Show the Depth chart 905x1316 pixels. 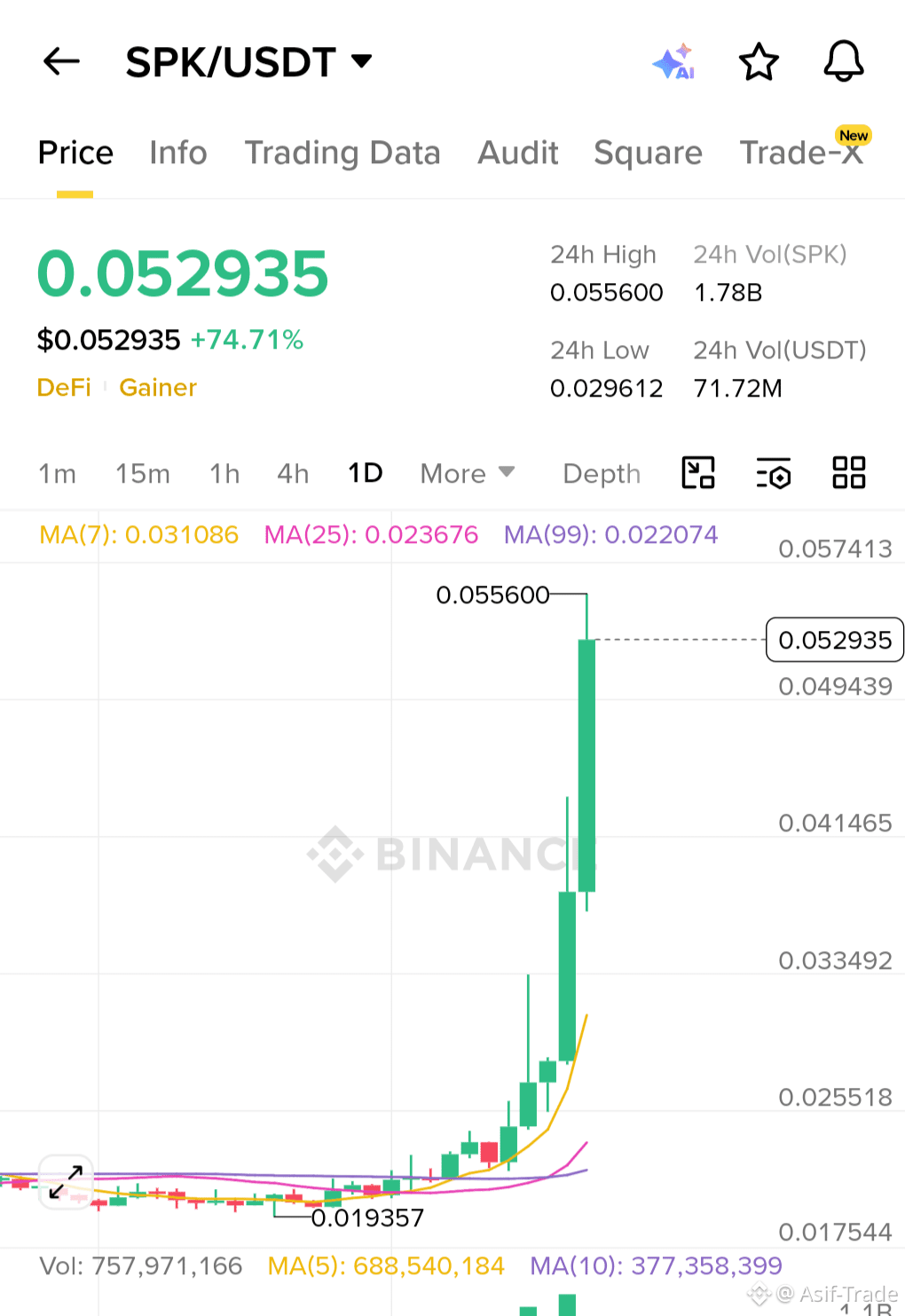click(602, 474)
